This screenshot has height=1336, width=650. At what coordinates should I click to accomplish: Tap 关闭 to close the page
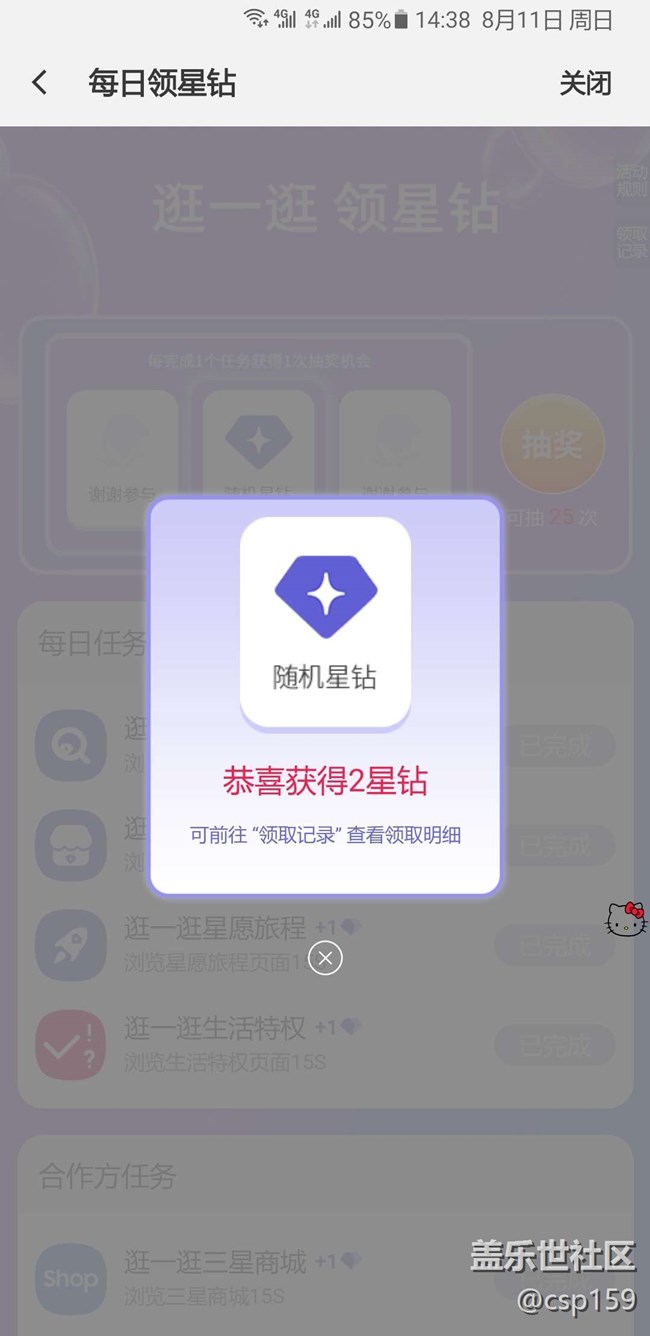(x=585, y=83)
